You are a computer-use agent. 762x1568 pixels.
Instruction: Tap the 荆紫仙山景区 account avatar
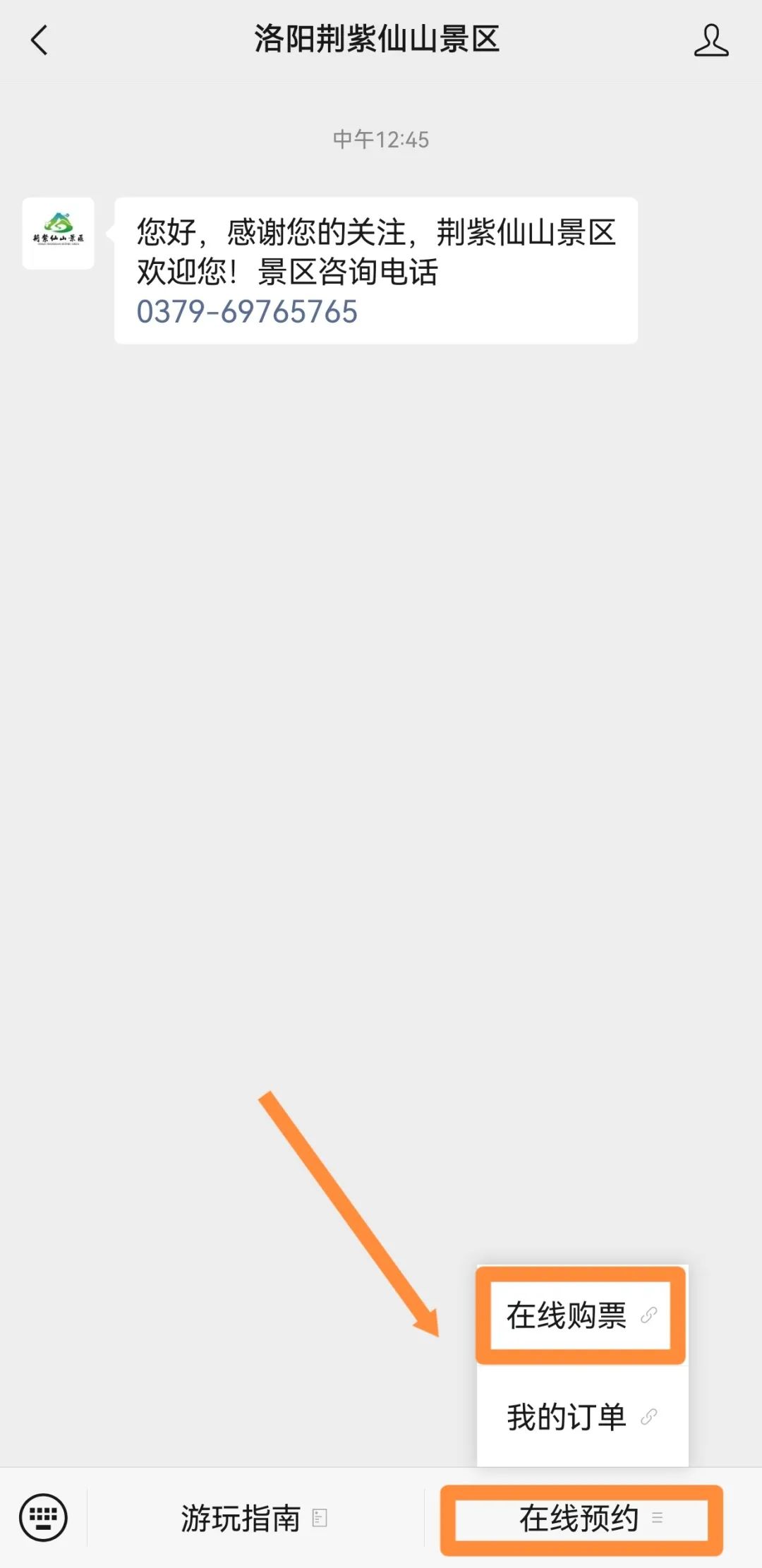click(58, 233)
